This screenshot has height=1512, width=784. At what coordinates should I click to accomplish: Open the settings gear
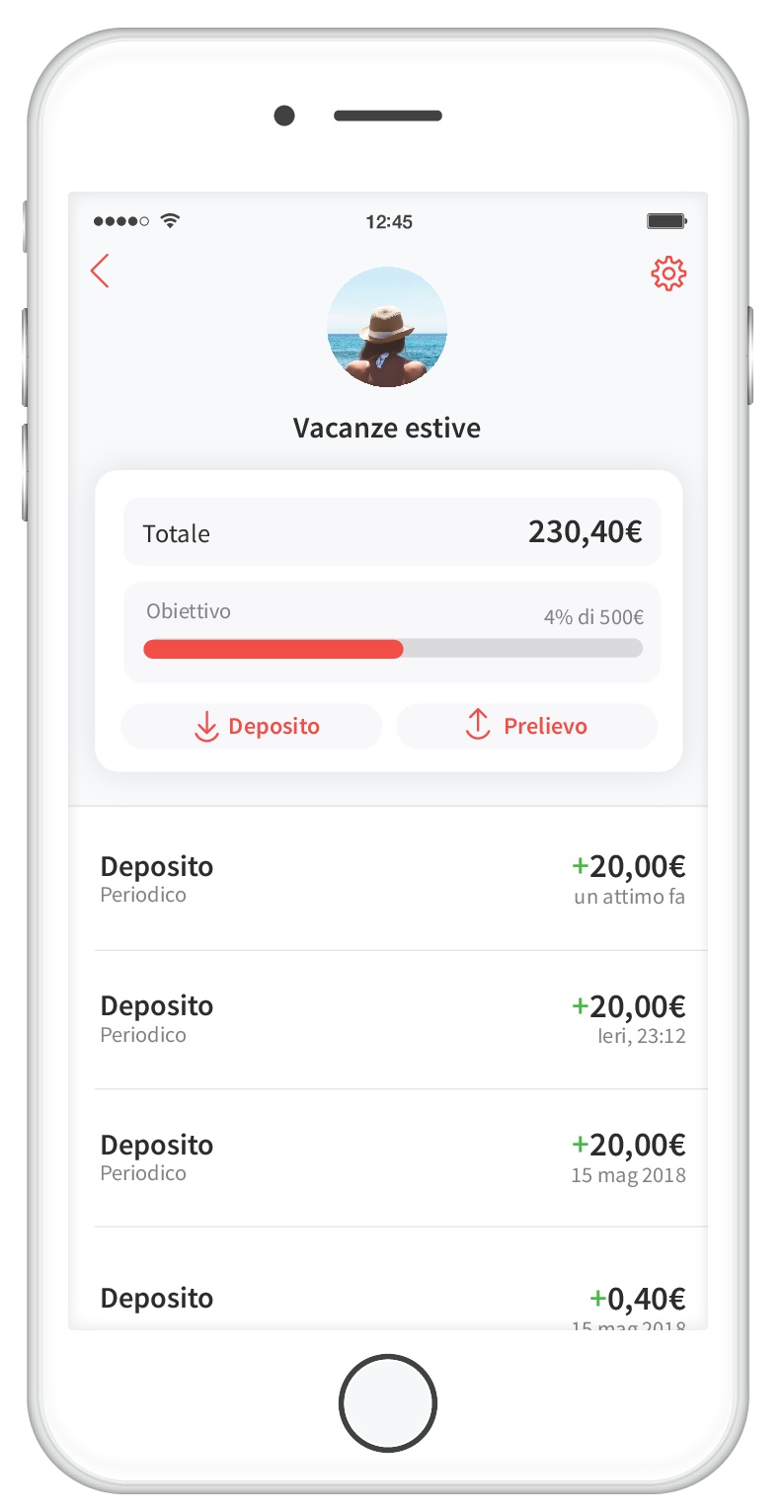coord(668,274)
